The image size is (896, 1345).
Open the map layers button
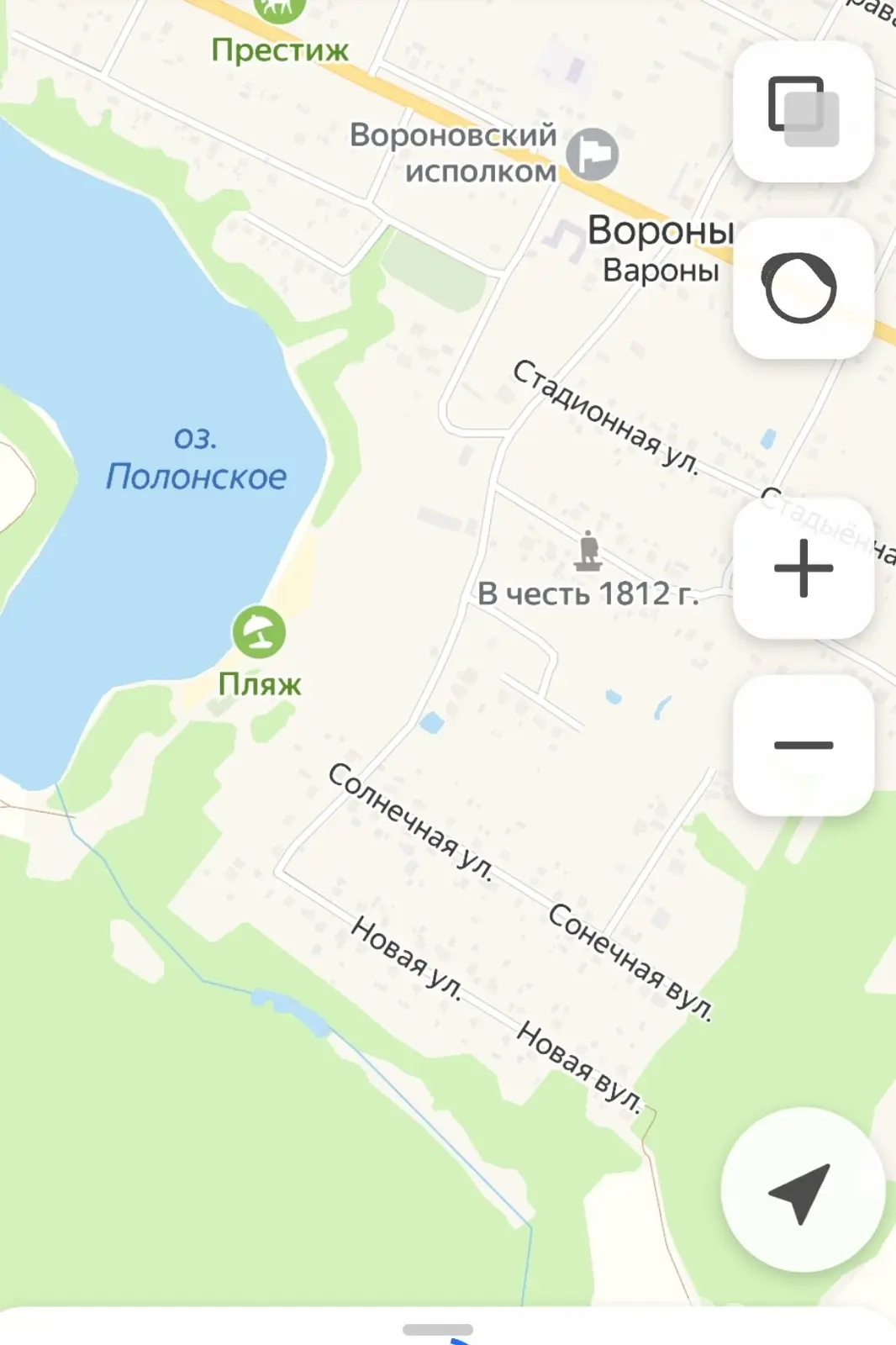tap(803, 113)
